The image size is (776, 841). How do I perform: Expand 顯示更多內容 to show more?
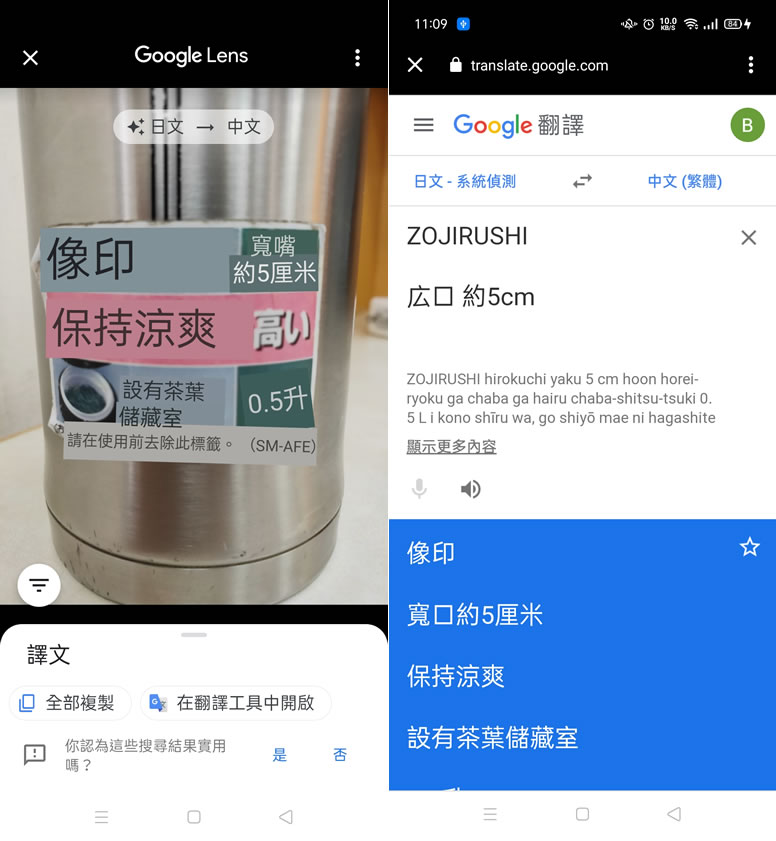click(451, 447)
